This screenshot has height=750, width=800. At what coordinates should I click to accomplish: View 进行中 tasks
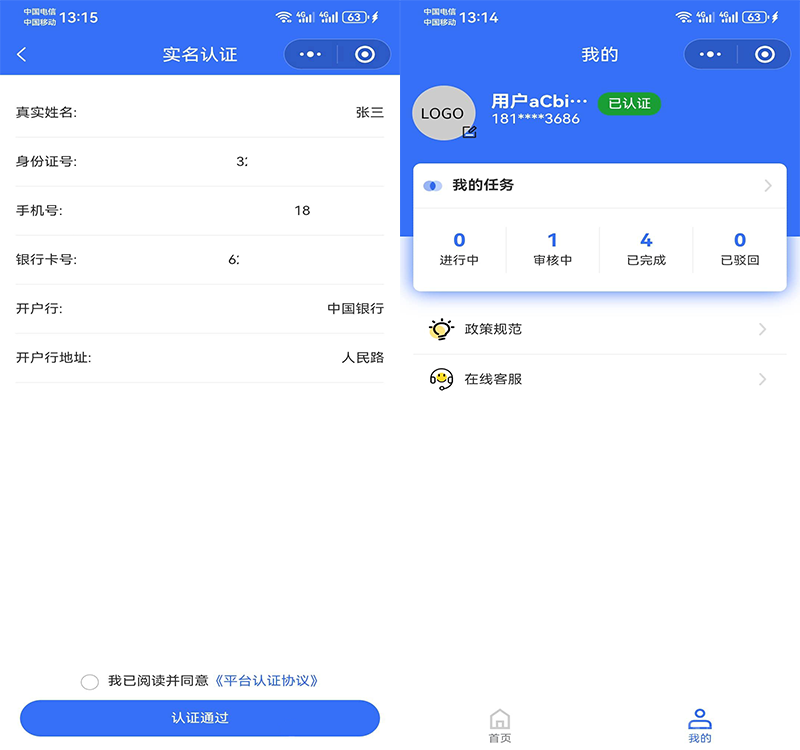click(459, 248)
